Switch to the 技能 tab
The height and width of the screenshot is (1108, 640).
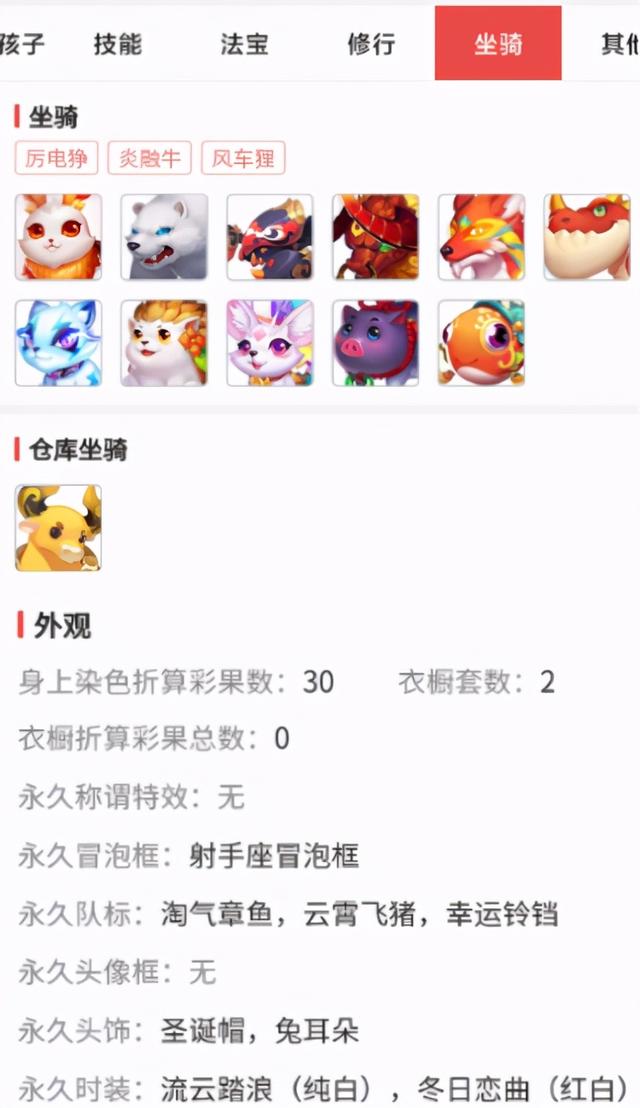118,45
